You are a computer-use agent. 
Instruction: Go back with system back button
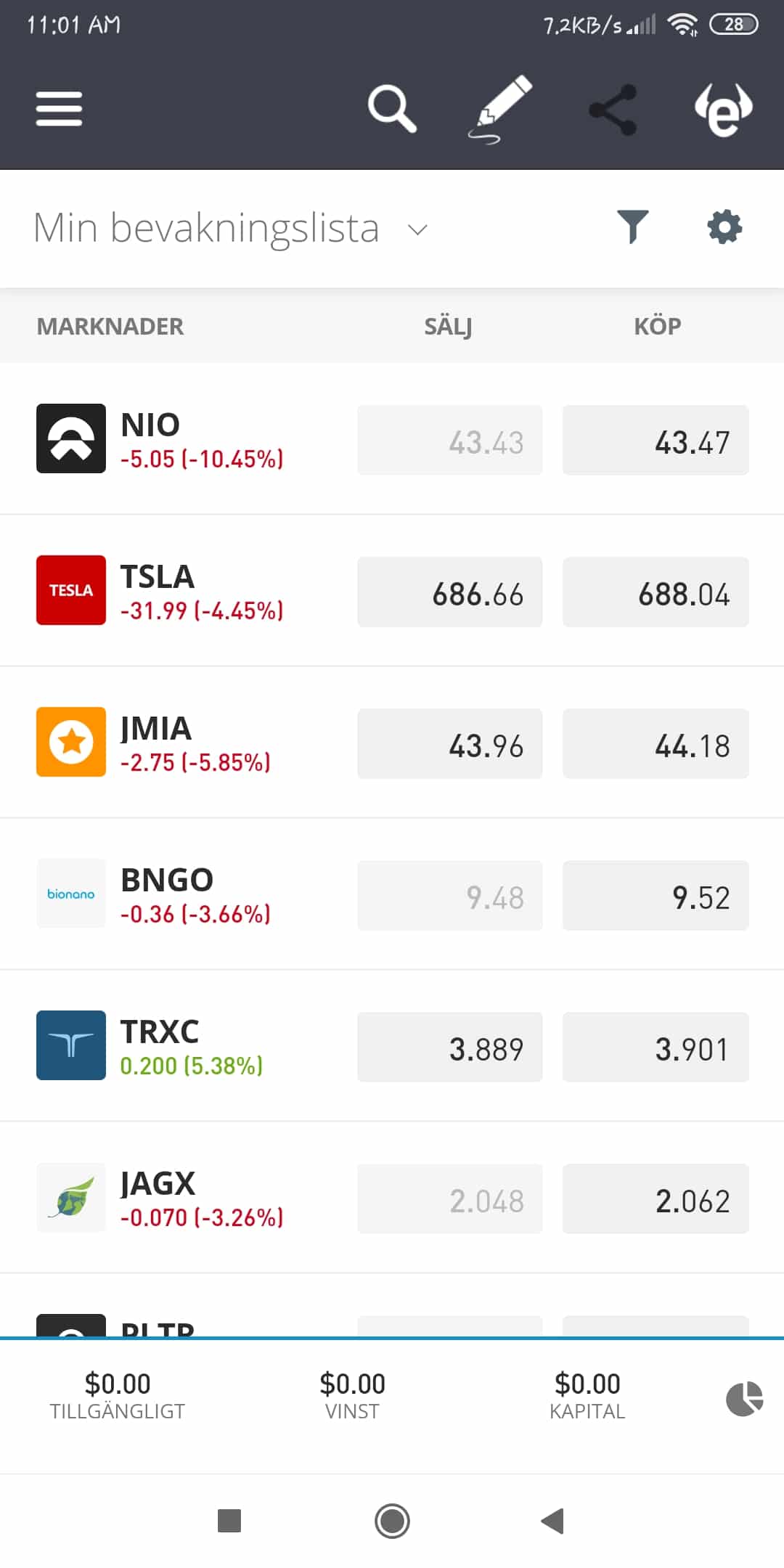pyautogui.click(x=552, y=1521)
